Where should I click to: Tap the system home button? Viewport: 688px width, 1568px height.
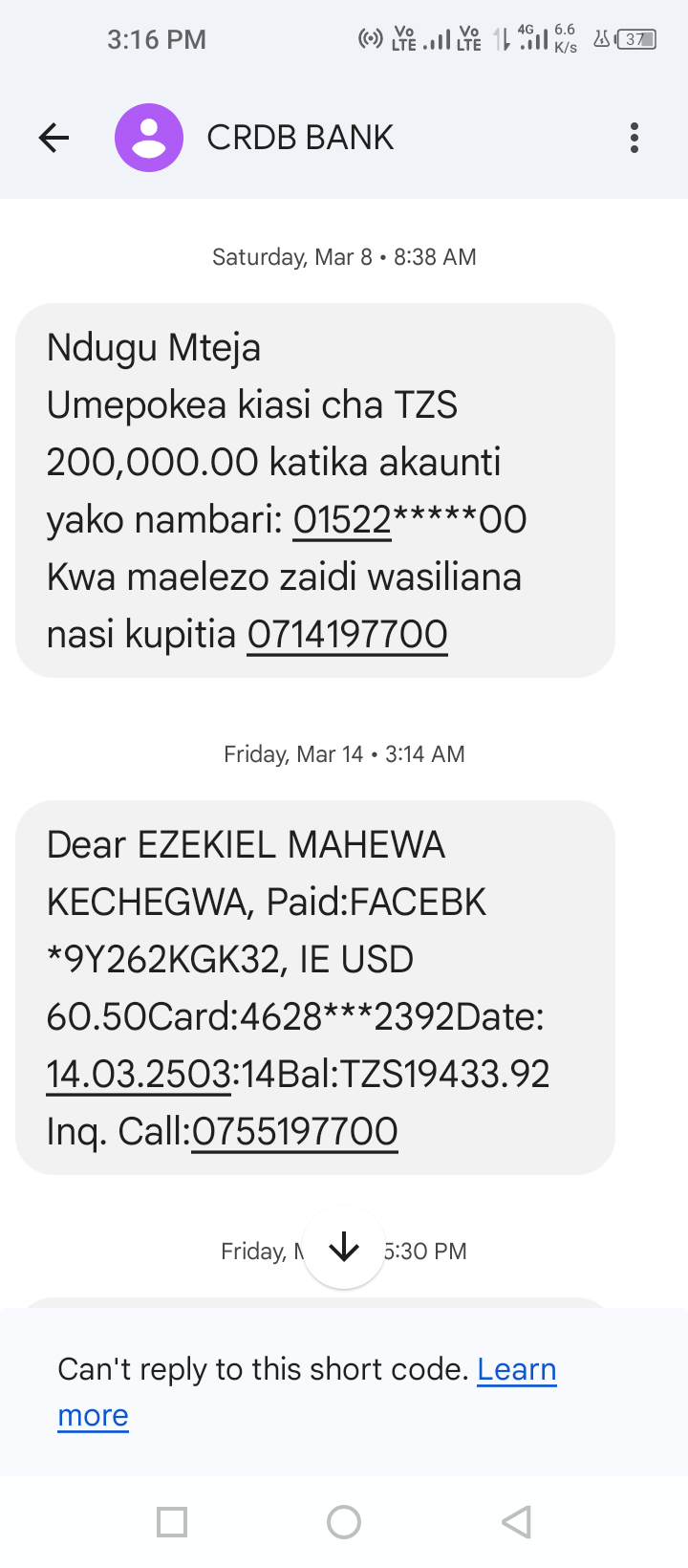point(344,1522)
